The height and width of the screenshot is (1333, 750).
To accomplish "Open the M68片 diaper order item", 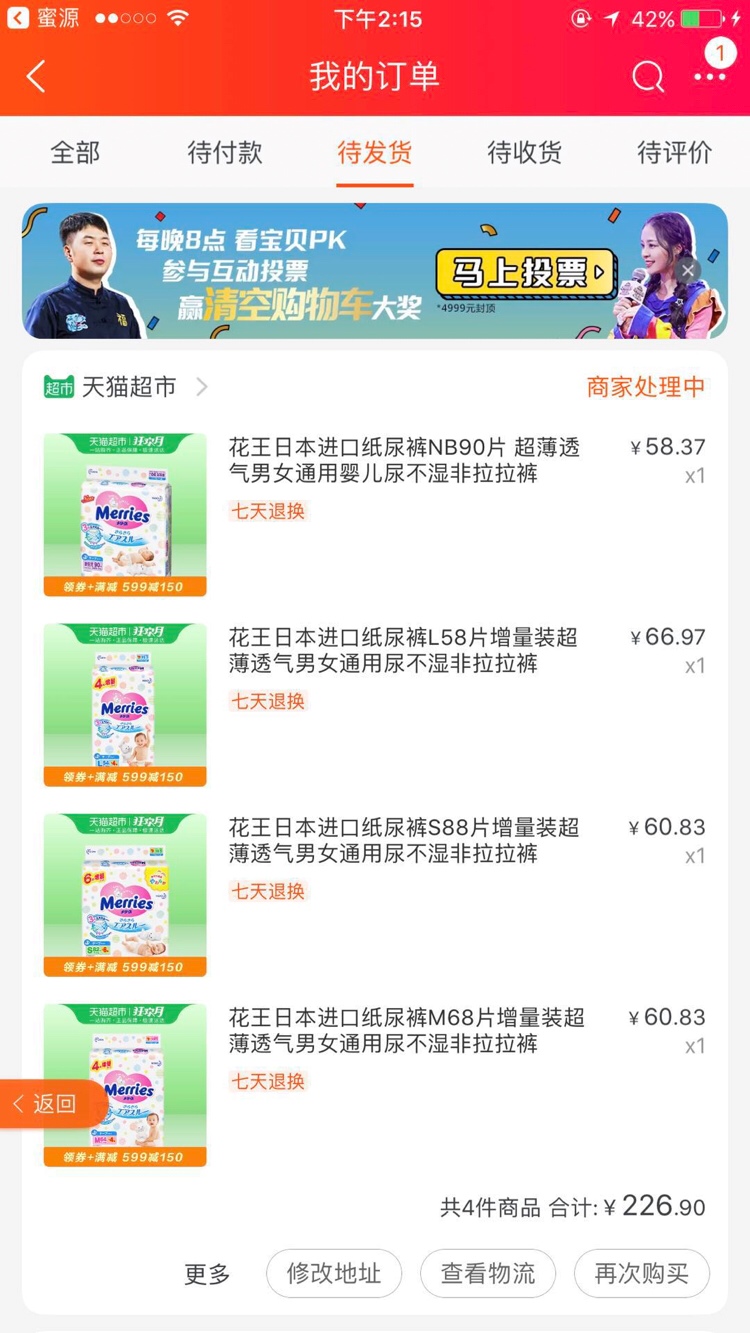I will (404, 1030).
